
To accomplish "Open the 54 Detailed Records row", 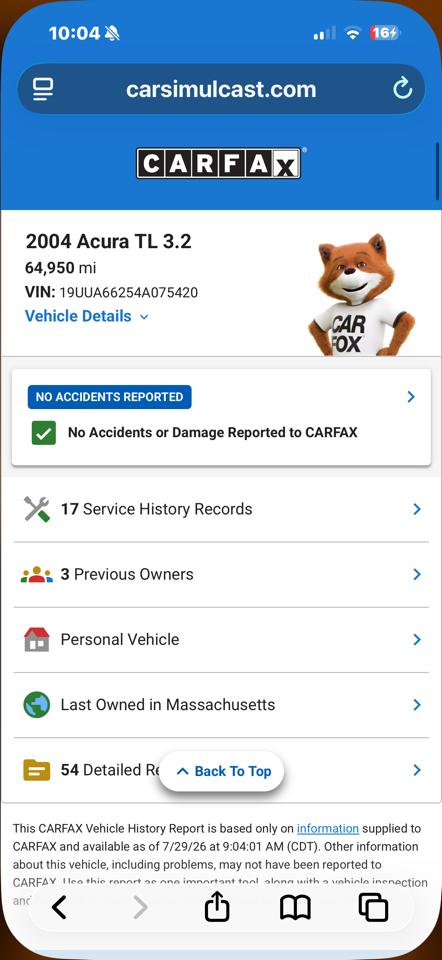I will pyautogui.click(x=221, y=770).
